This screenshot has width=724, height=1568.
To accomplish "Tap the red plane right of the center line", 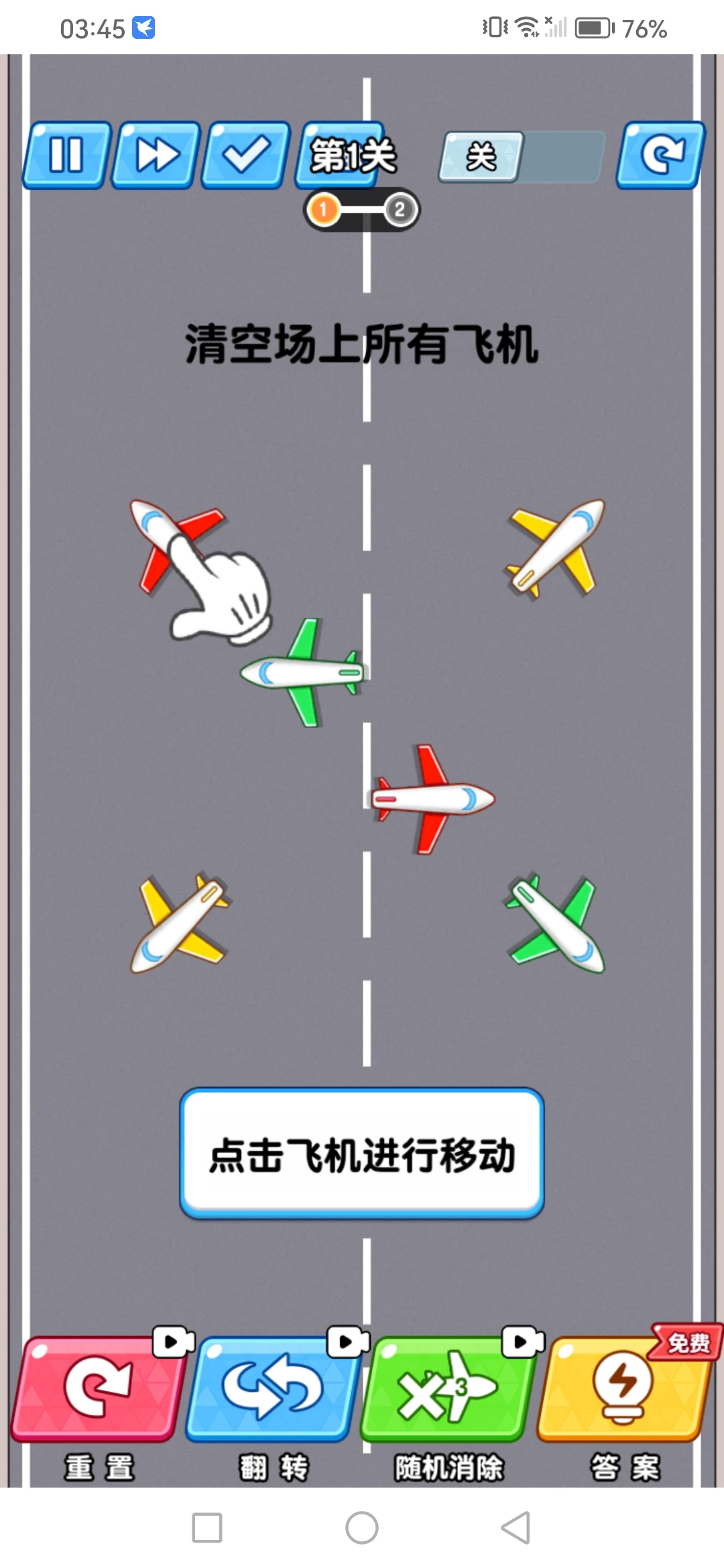I will pyautogui.click(x=432, y=798).
